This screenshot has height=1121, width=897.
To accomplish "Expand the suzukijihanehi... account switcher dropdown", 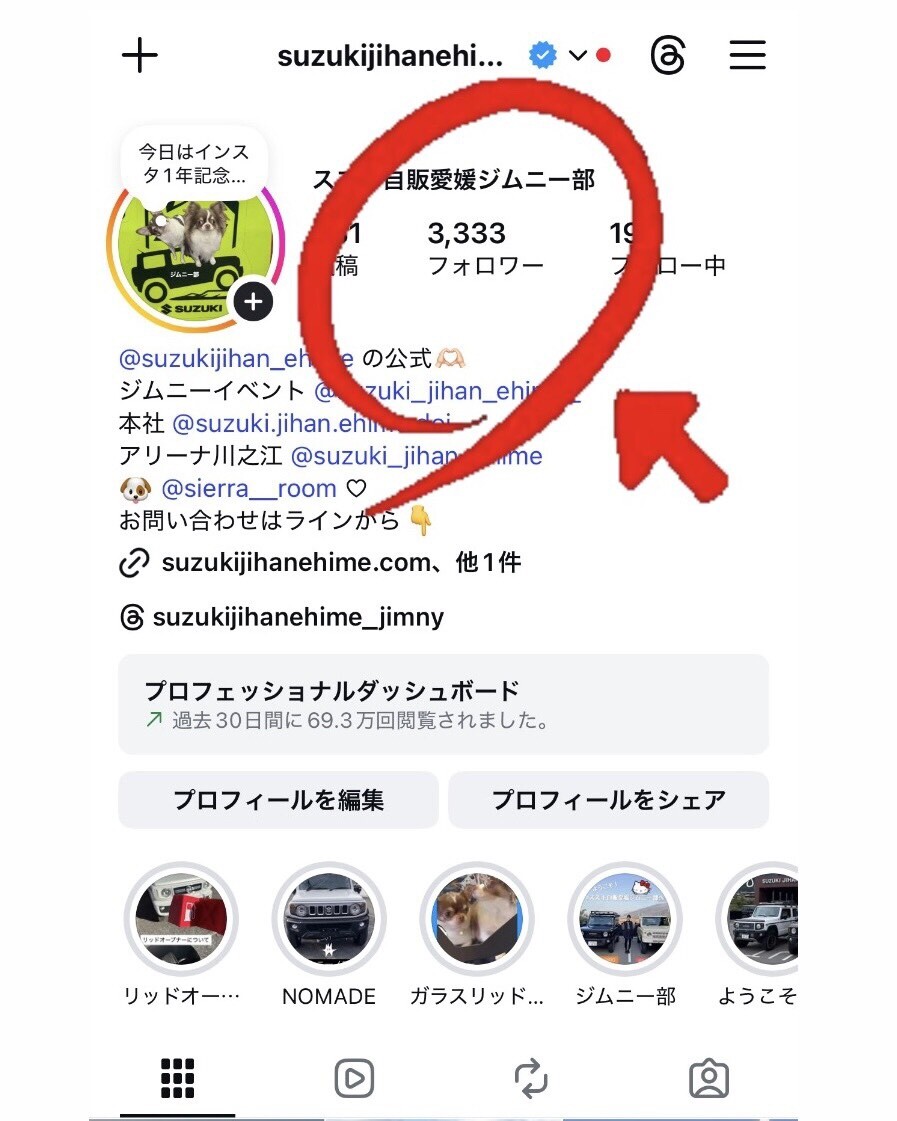I will tap(577, 56).
